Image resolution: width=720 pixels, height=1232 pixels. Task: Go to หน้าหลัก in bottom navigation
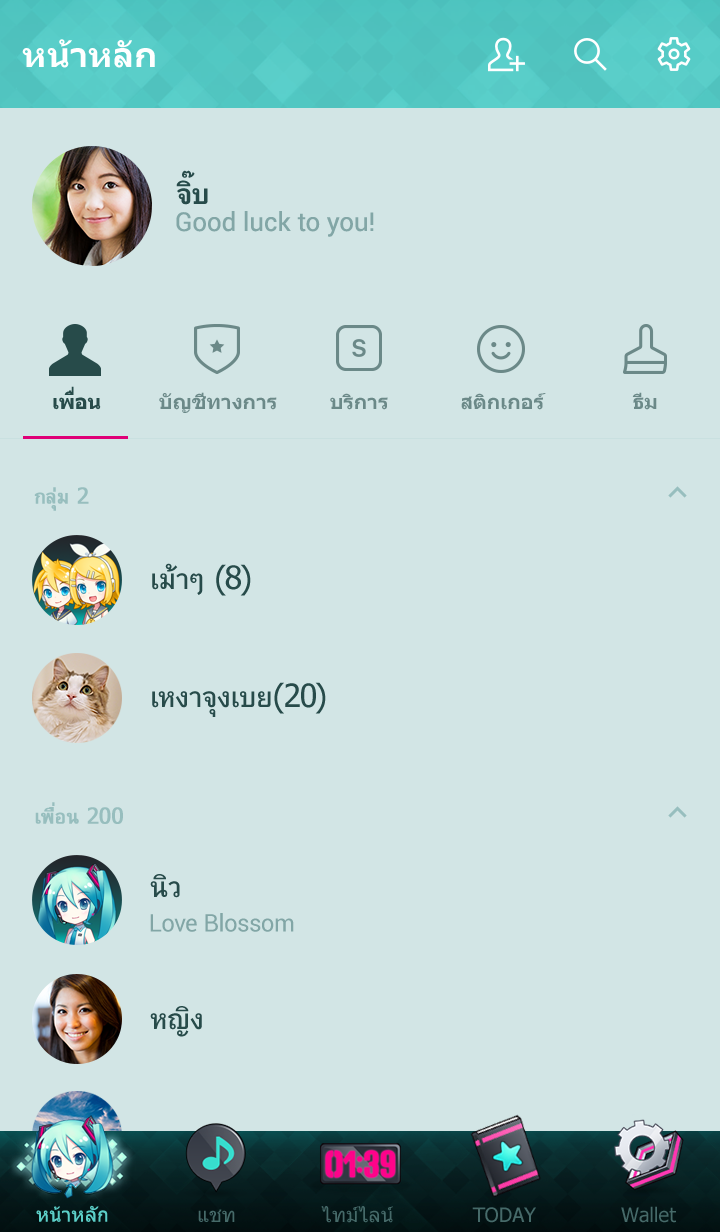coord(72,1178)
